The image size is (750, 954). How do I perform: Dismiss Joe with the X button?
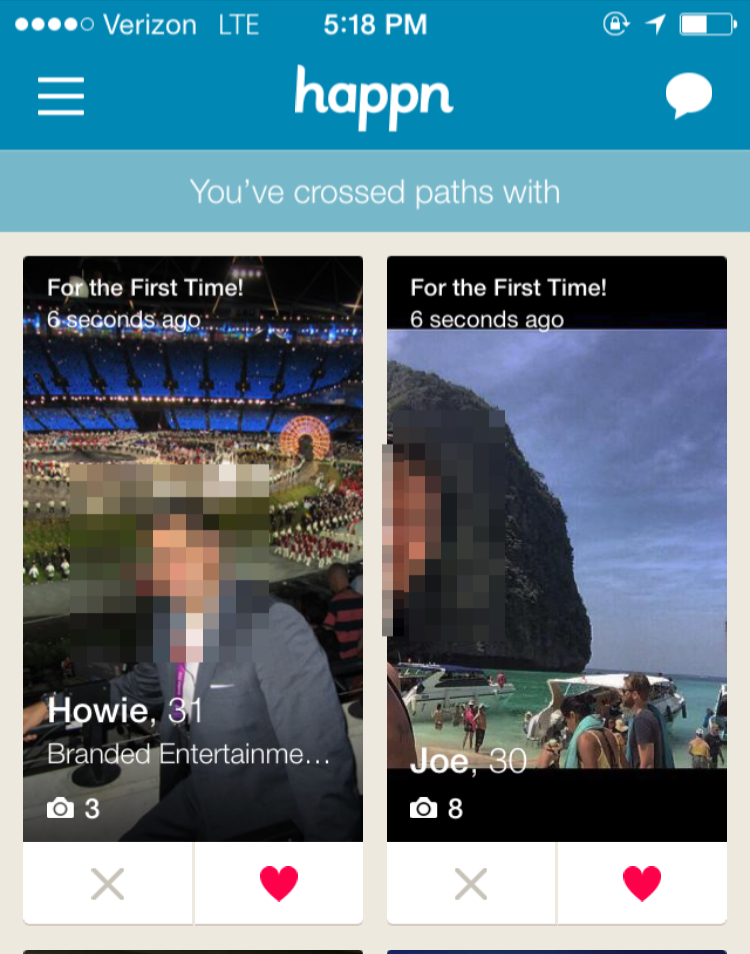point(471,883)
